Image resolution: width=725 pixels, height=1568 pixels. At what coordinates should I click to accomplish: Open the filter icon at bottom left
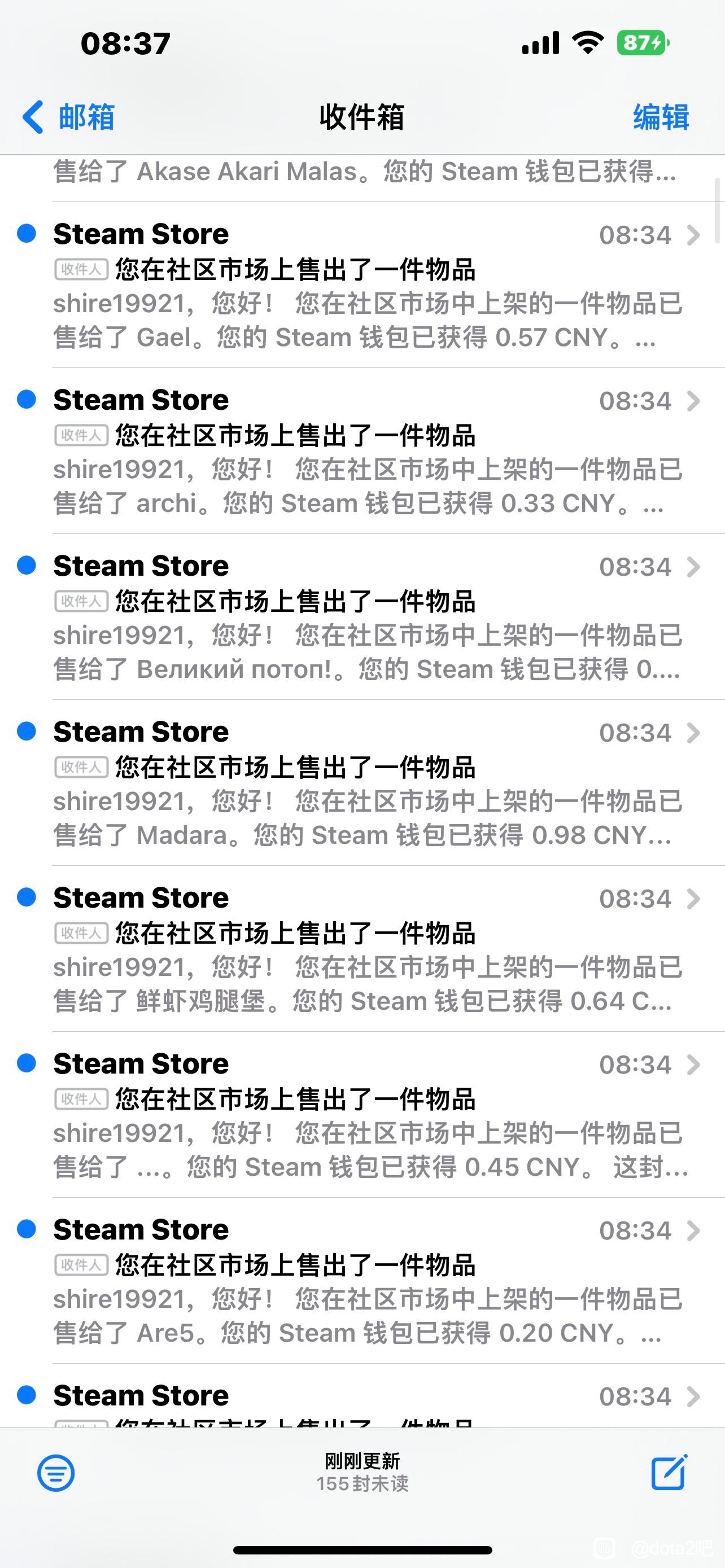coord(56,1473)
